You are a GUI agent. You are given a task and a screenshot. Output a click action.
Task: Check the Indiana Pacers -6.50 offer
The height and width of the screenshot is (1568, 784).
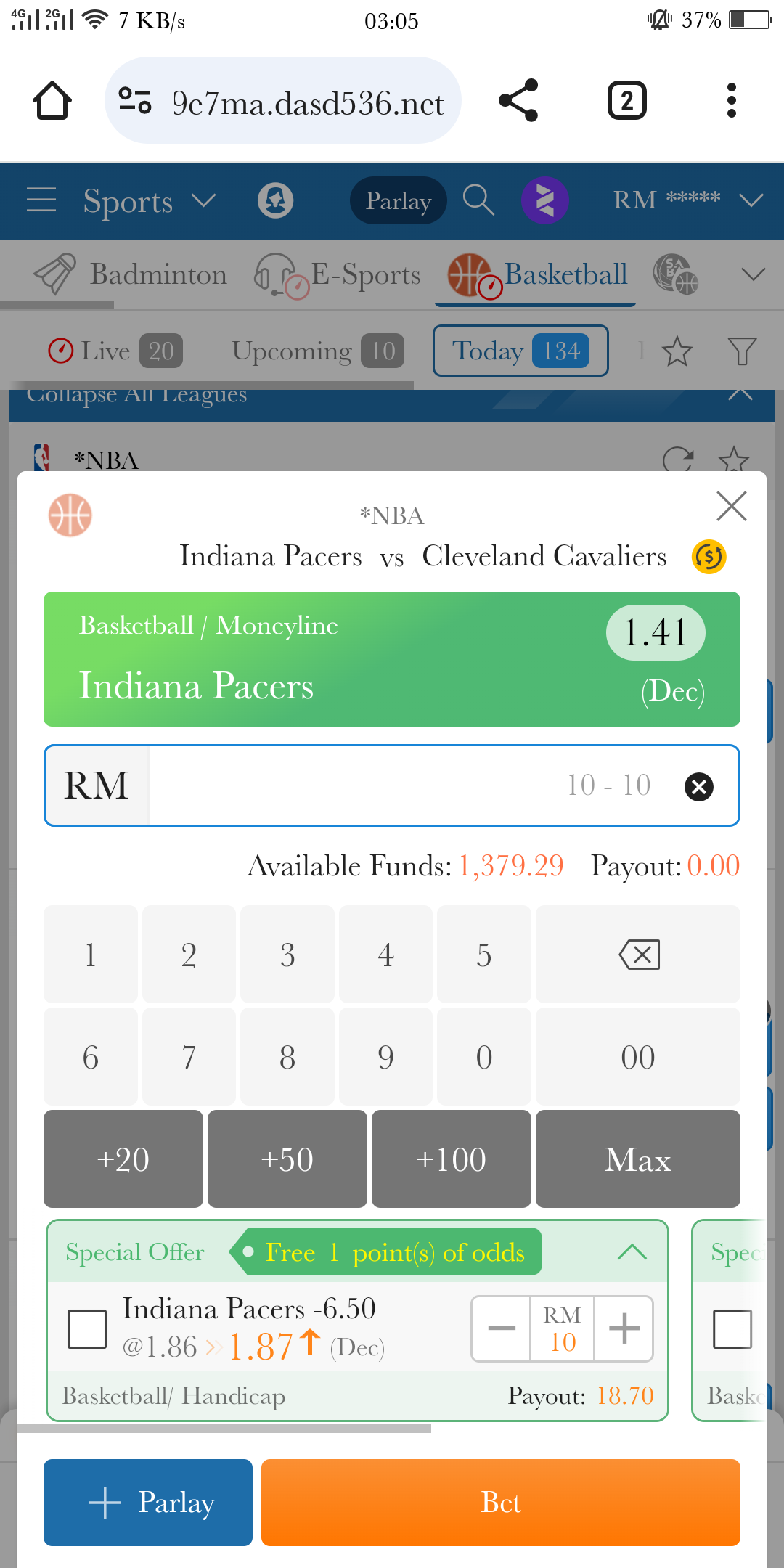pyautogui.click(x=87, y=1328)
